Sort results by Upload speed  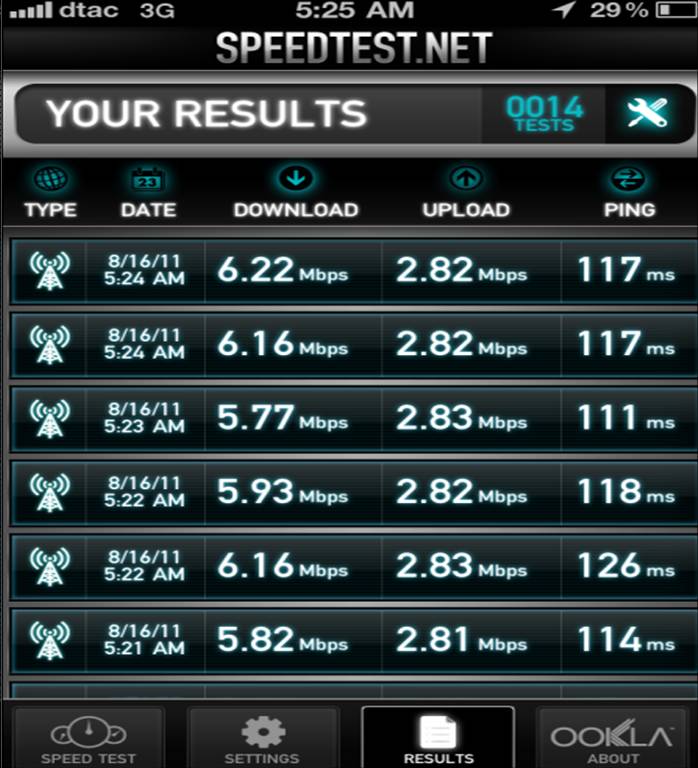[466, 193]
